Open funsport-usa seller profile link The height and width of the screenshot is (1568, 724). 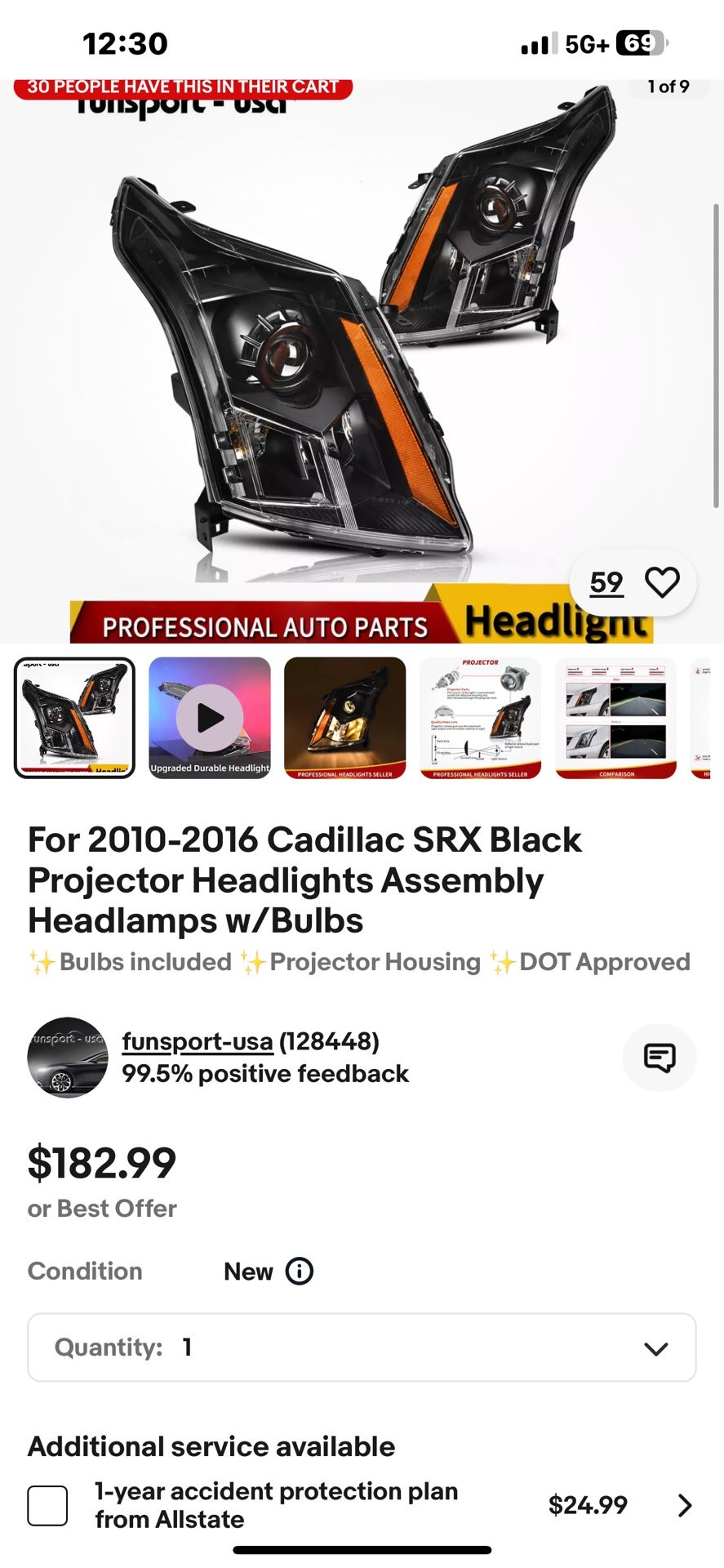(x=198, y=1041)
